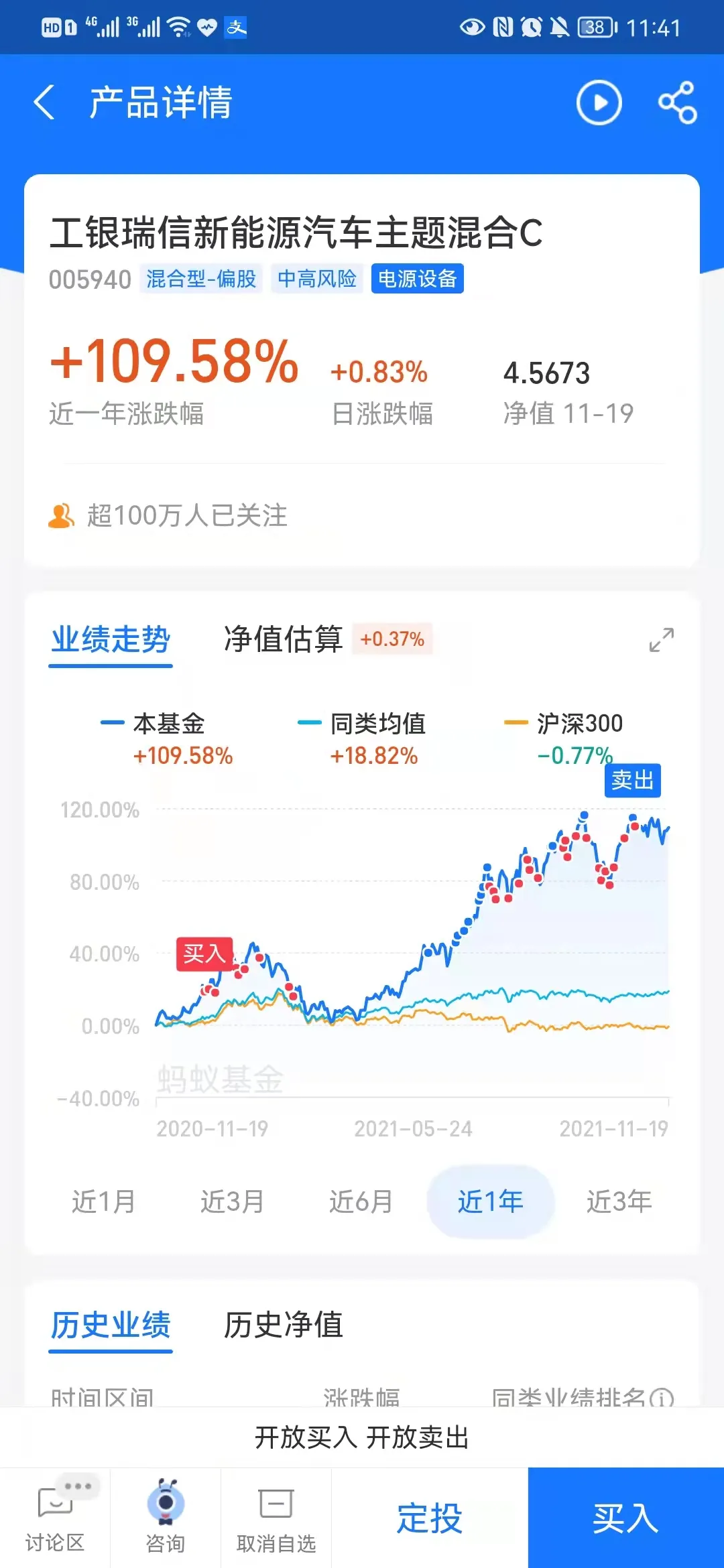Switch chart to 近3年 range
Viewport: 724px width, 1568px height.
619,1201
